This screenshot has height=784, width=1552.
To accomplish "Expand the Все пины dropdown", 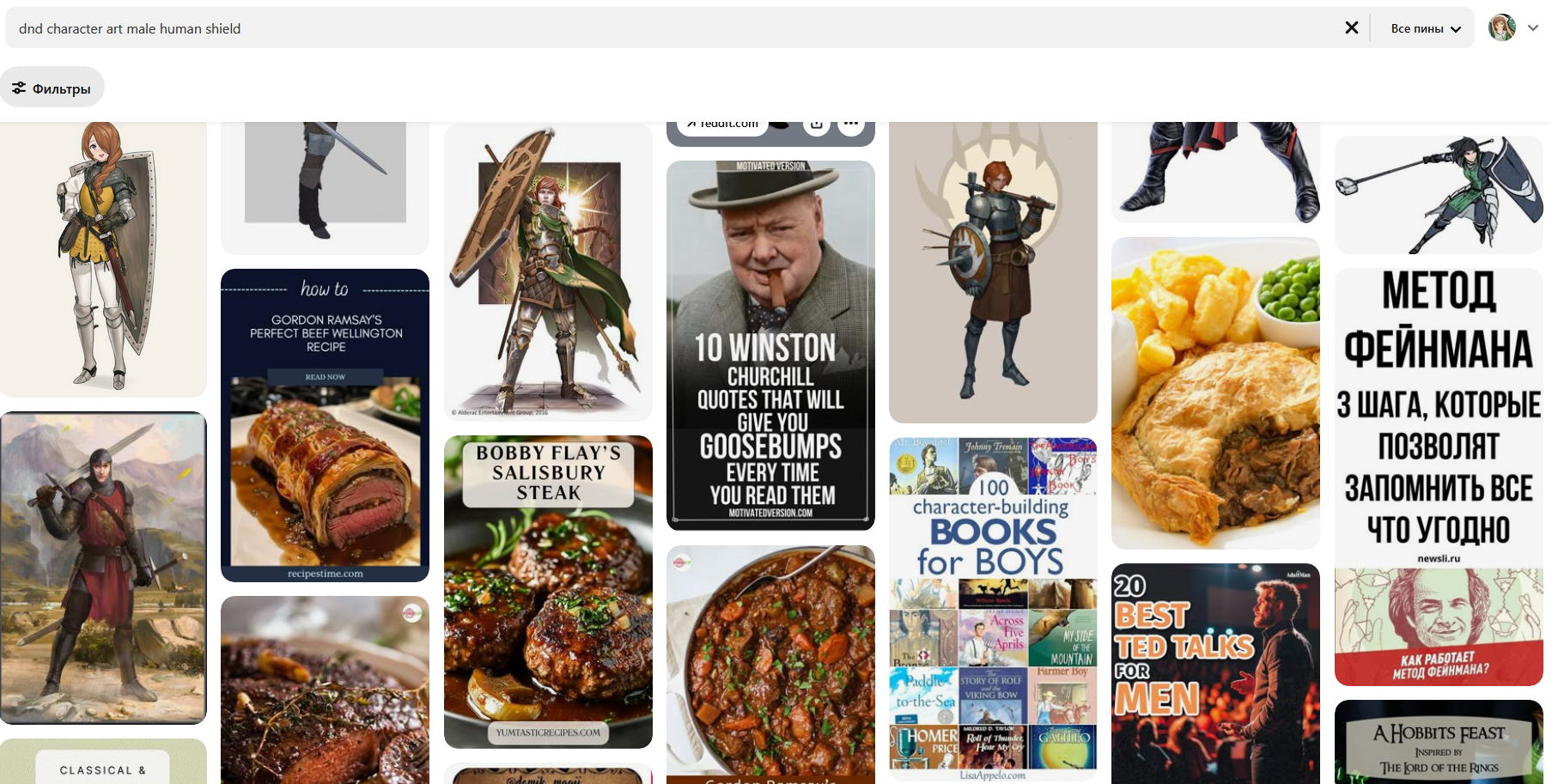I will click(1426, 28).
